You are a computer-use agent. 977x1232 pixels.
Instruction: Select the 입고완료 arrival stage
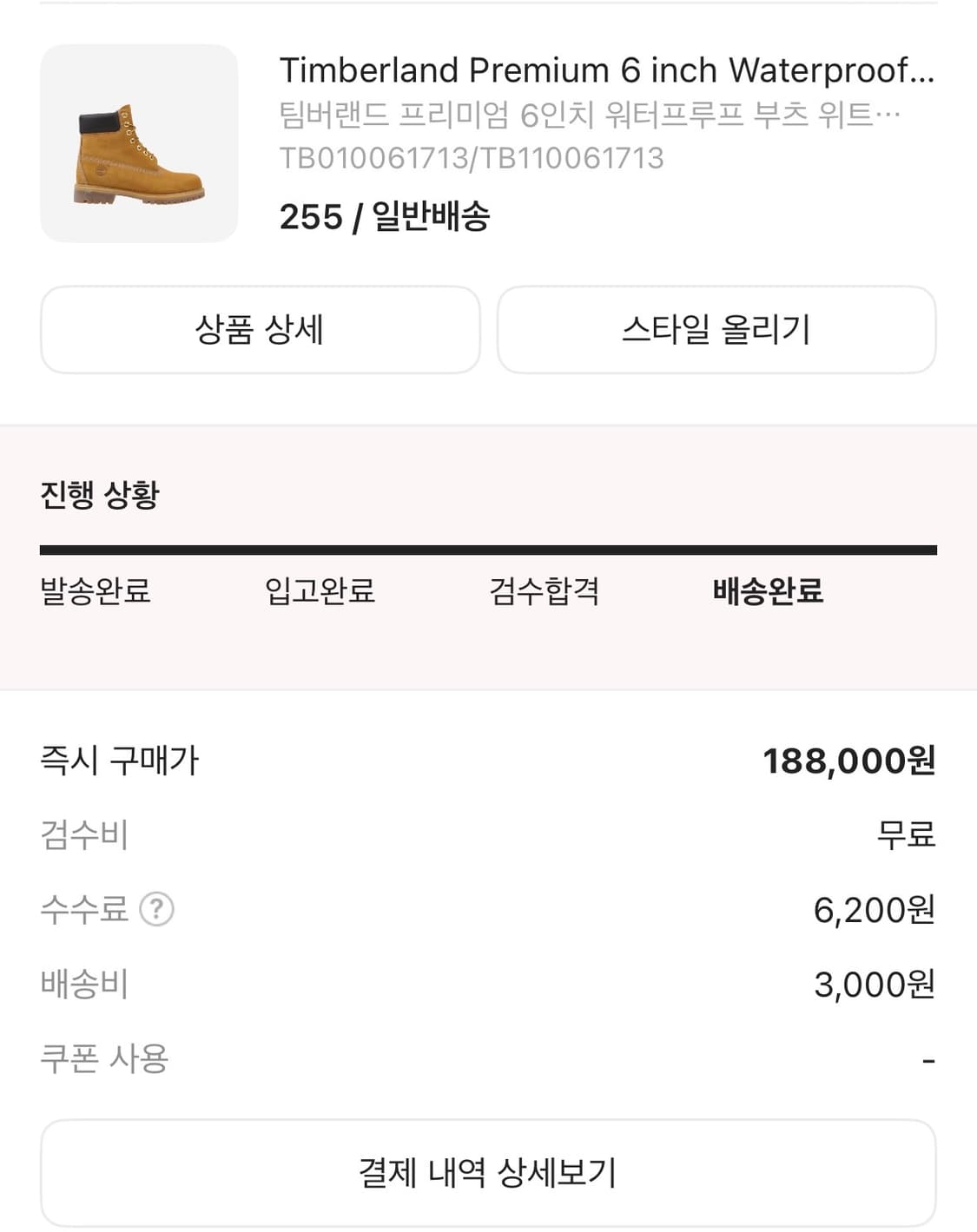click(x=321, y=591)
